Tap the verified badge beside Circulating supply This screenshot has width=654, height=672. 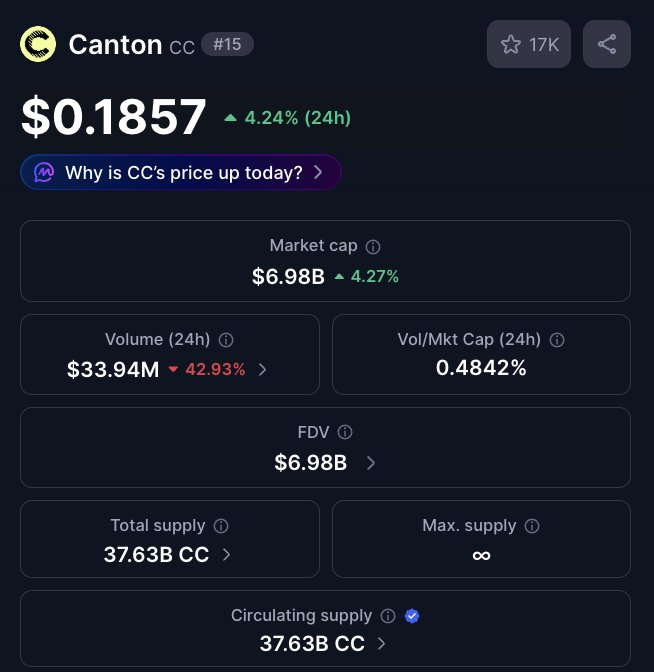[x=412, y=616]
